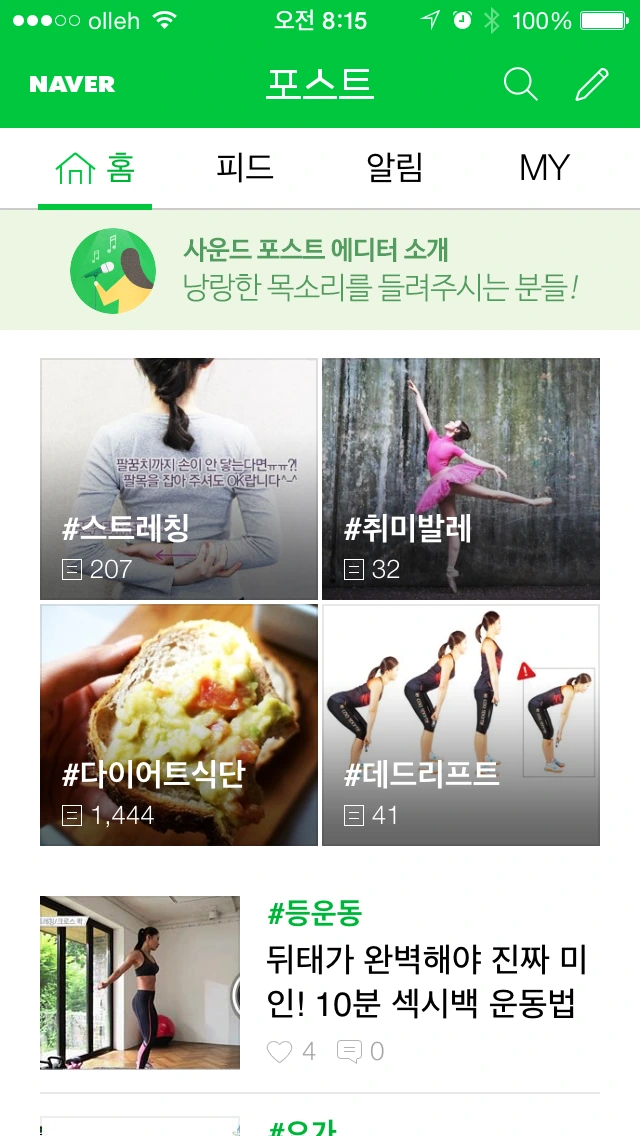
Task: Open the #등운동 tag link
Action: [x=315, y=912]
